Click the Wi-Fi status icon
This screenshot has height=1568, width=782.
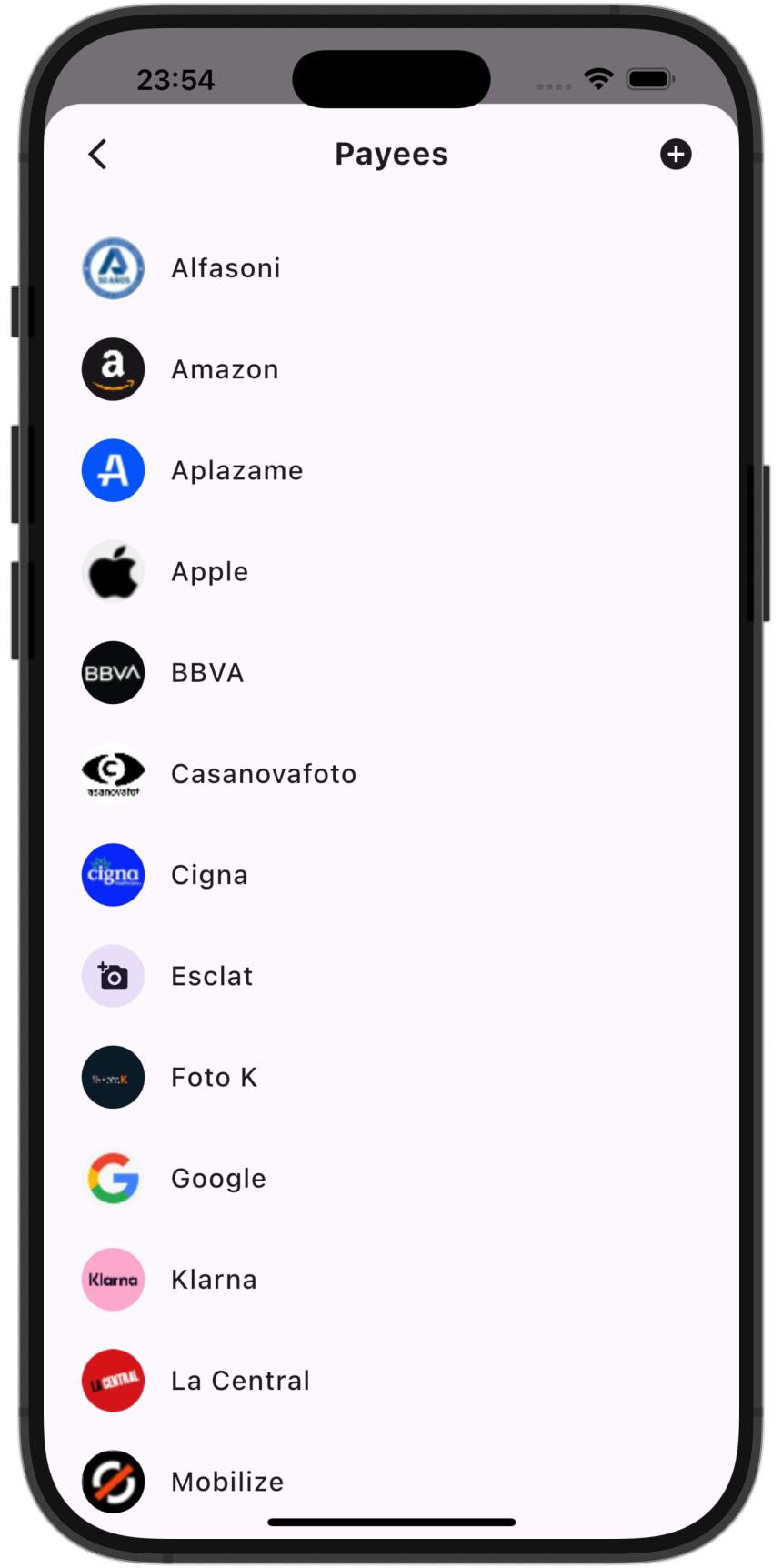click(597, 80)
